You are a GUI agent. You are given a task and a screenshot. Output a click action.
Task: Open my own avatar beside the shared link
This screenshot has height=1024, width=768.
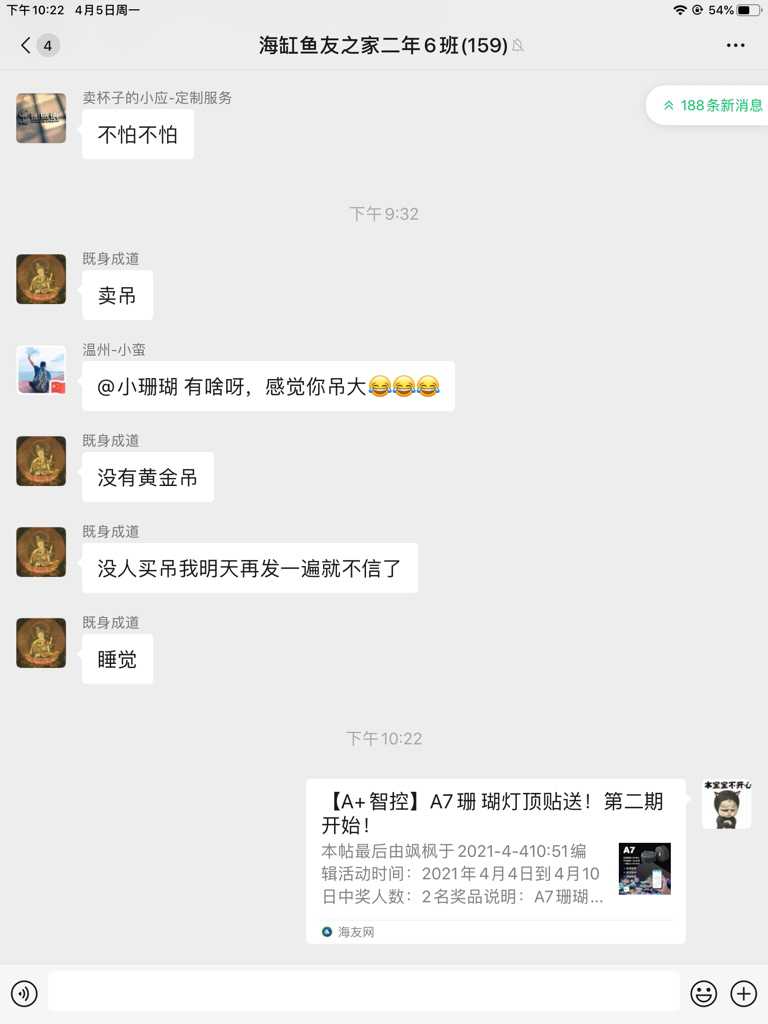click(x=727, y=805)
